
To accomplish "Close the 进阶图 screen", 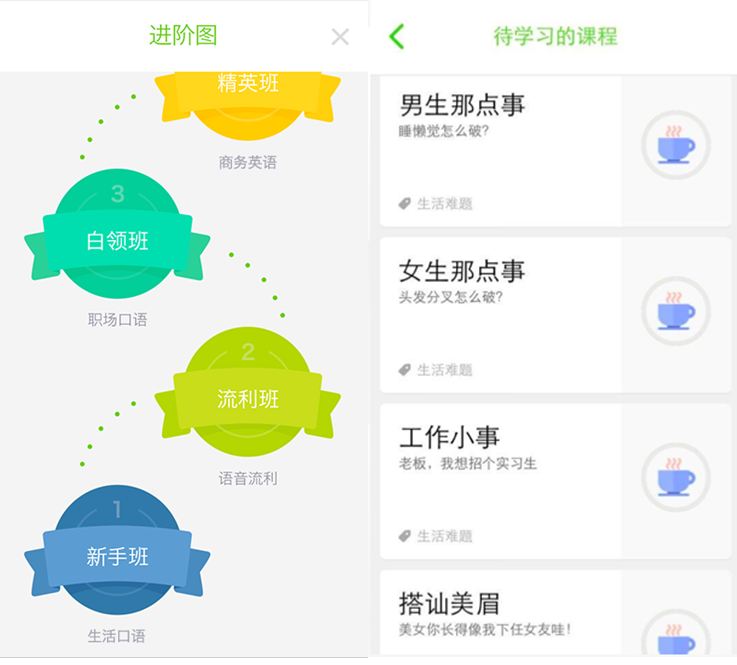I will tap(340, 37).
